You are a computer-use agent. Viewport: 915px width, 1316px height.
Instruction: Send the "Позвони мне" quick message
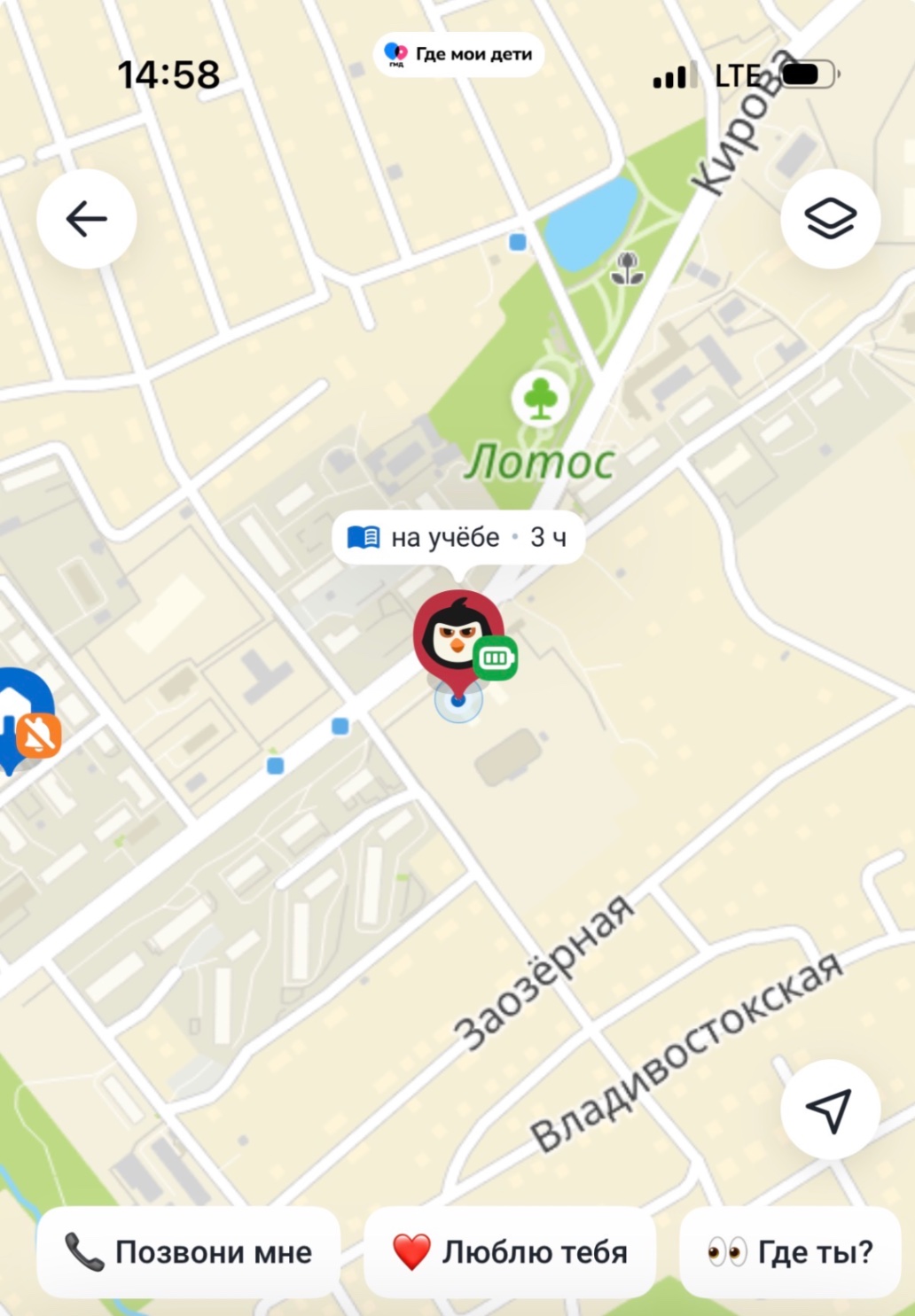coord(189,1252)
